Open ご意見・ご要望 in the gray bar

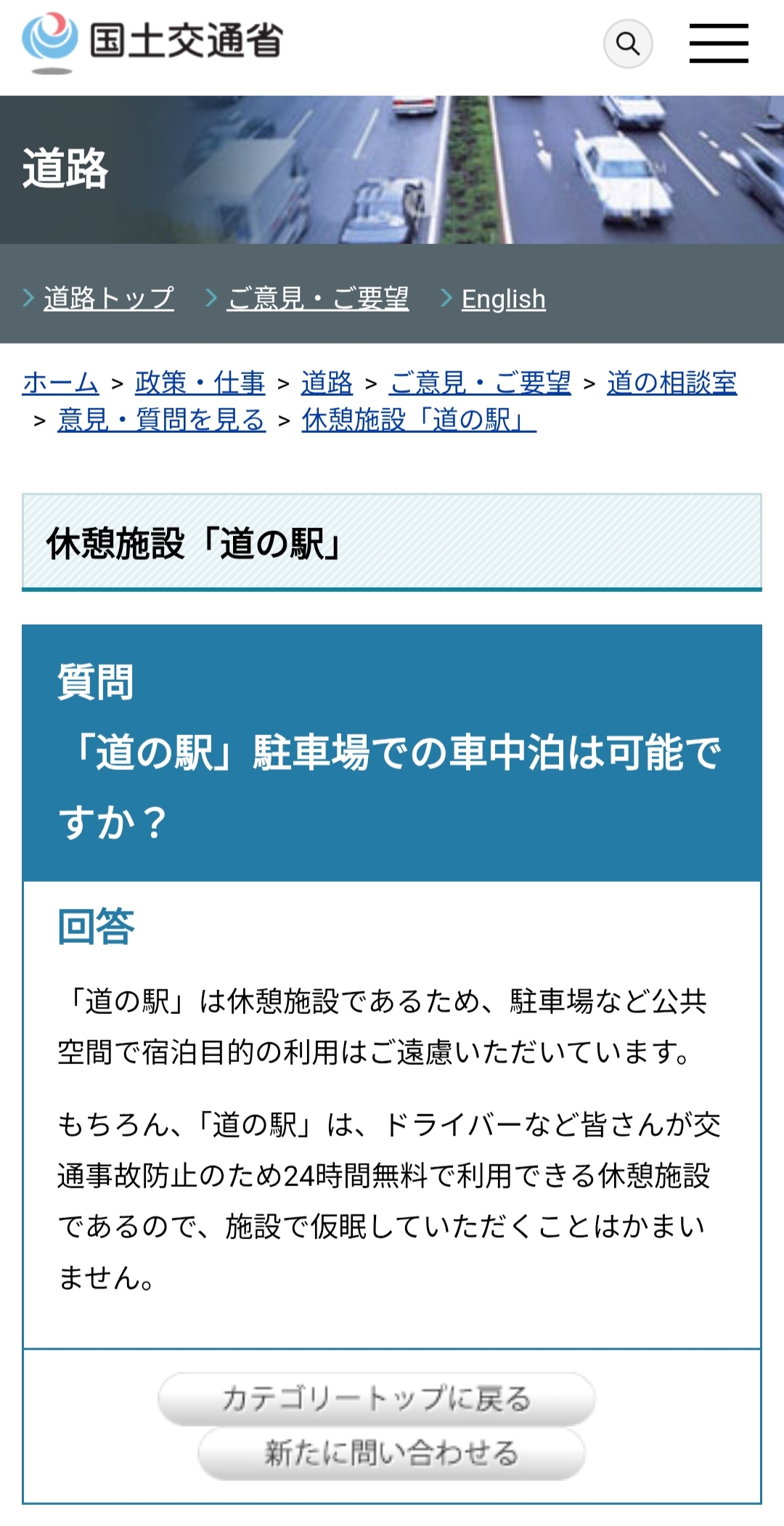[x=318, y=299]
